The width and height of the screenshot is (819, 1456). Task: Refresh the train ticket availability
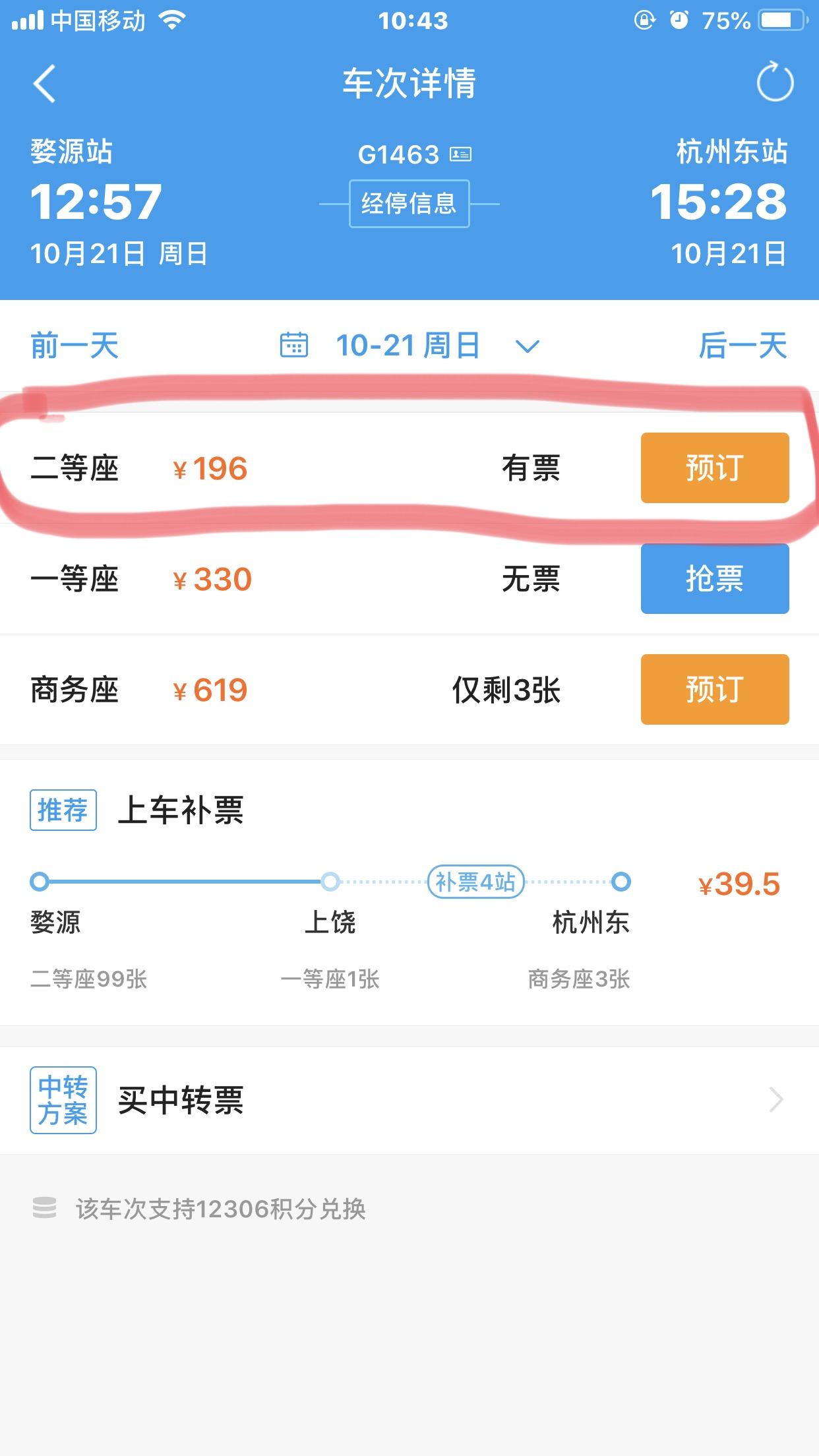pos(775,82)
